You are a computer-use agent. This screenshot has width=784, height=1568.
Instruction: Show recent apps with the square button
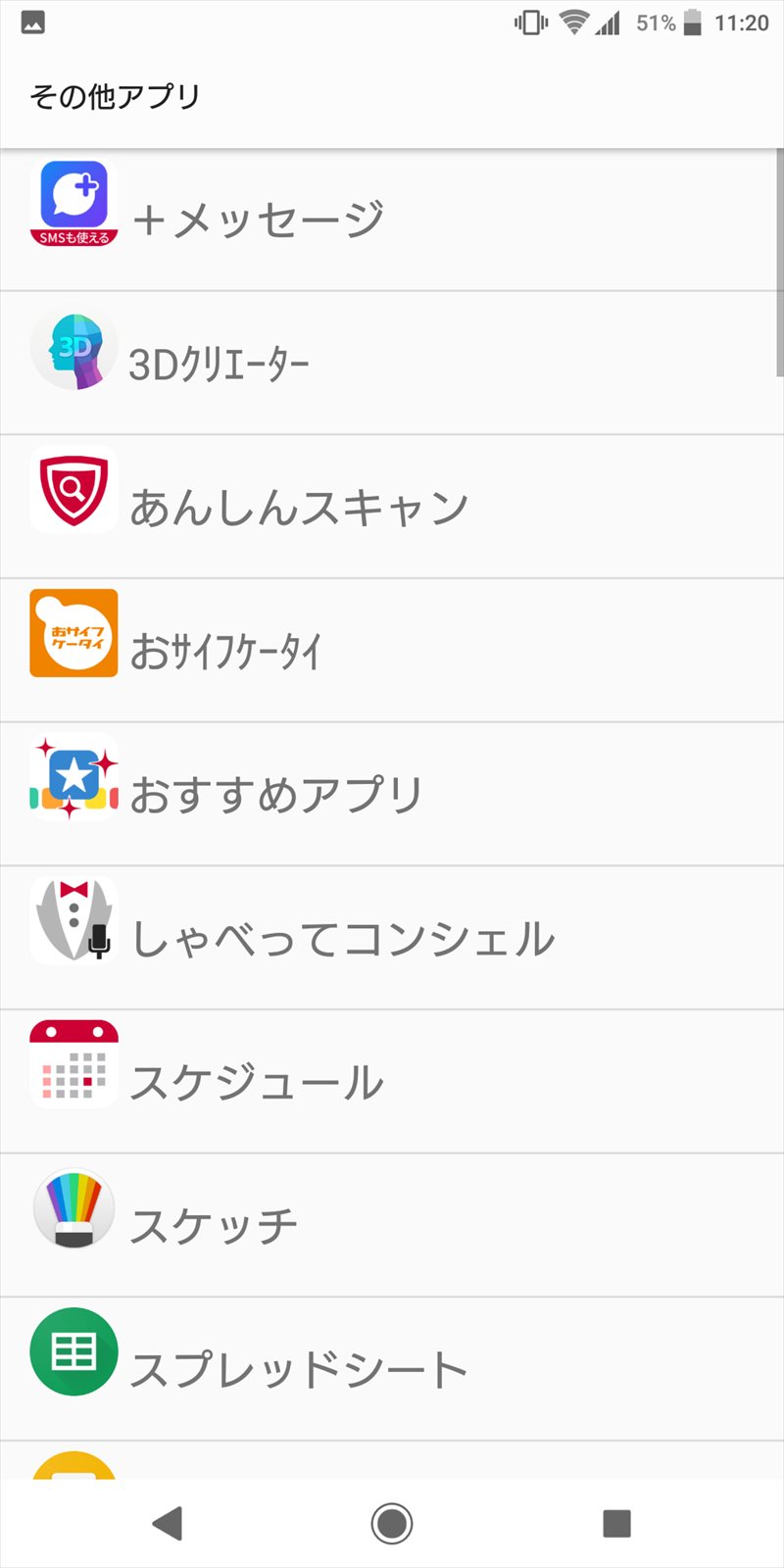click(x=616, y=1523)
